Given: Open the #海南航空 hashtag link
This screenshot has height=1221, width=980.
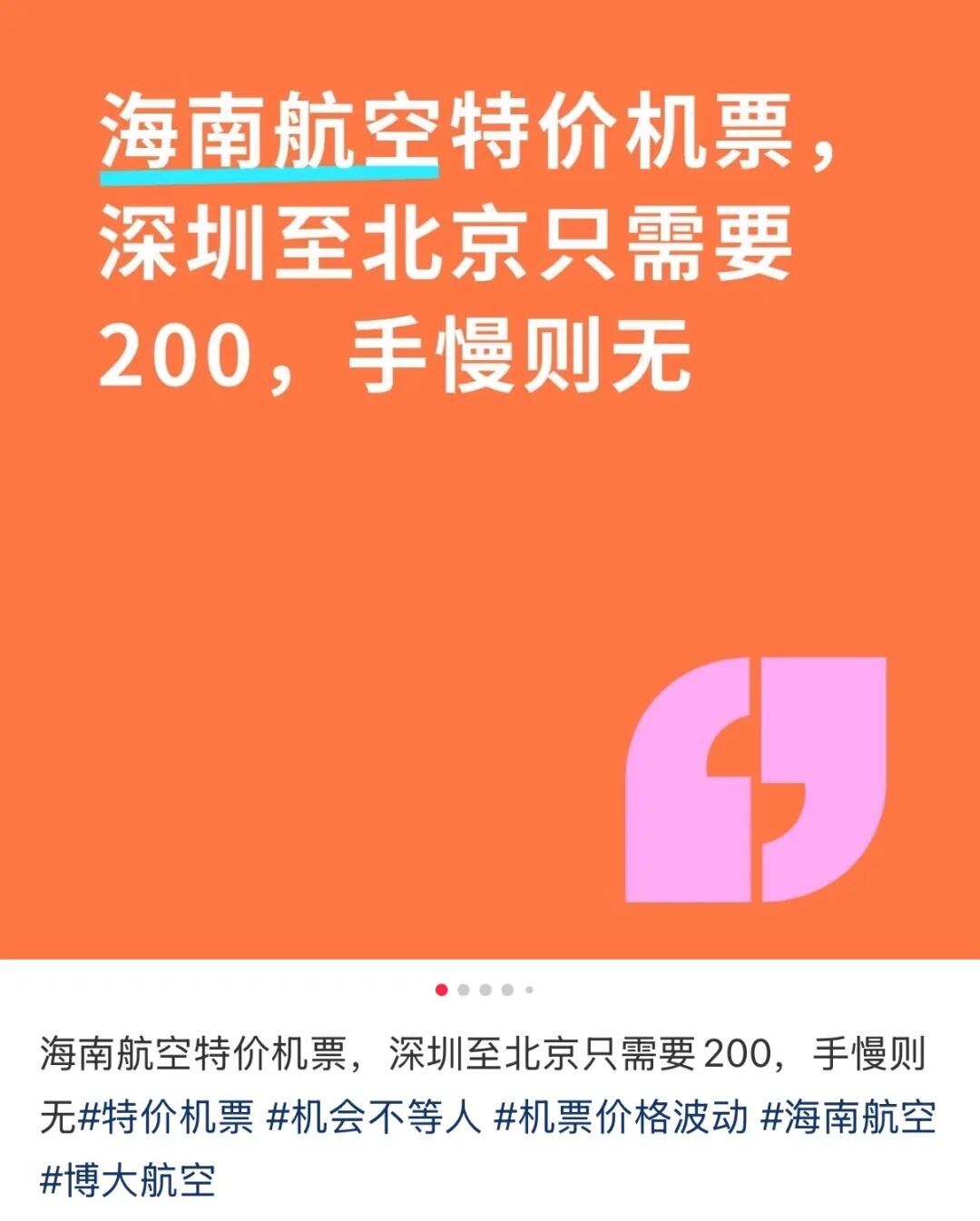Looking at the screenshot, I should point(848,1117).
